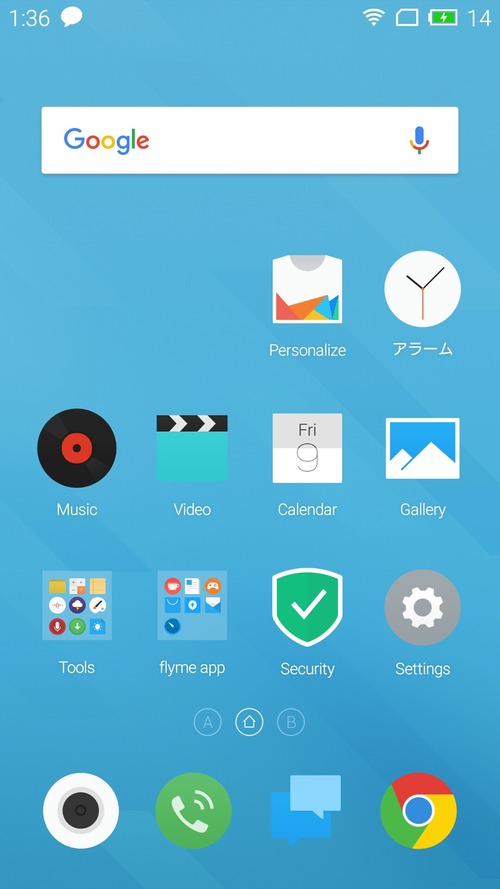Launch the Chrome browser
This screenshot has width=500, height=889.
(418, 811)
